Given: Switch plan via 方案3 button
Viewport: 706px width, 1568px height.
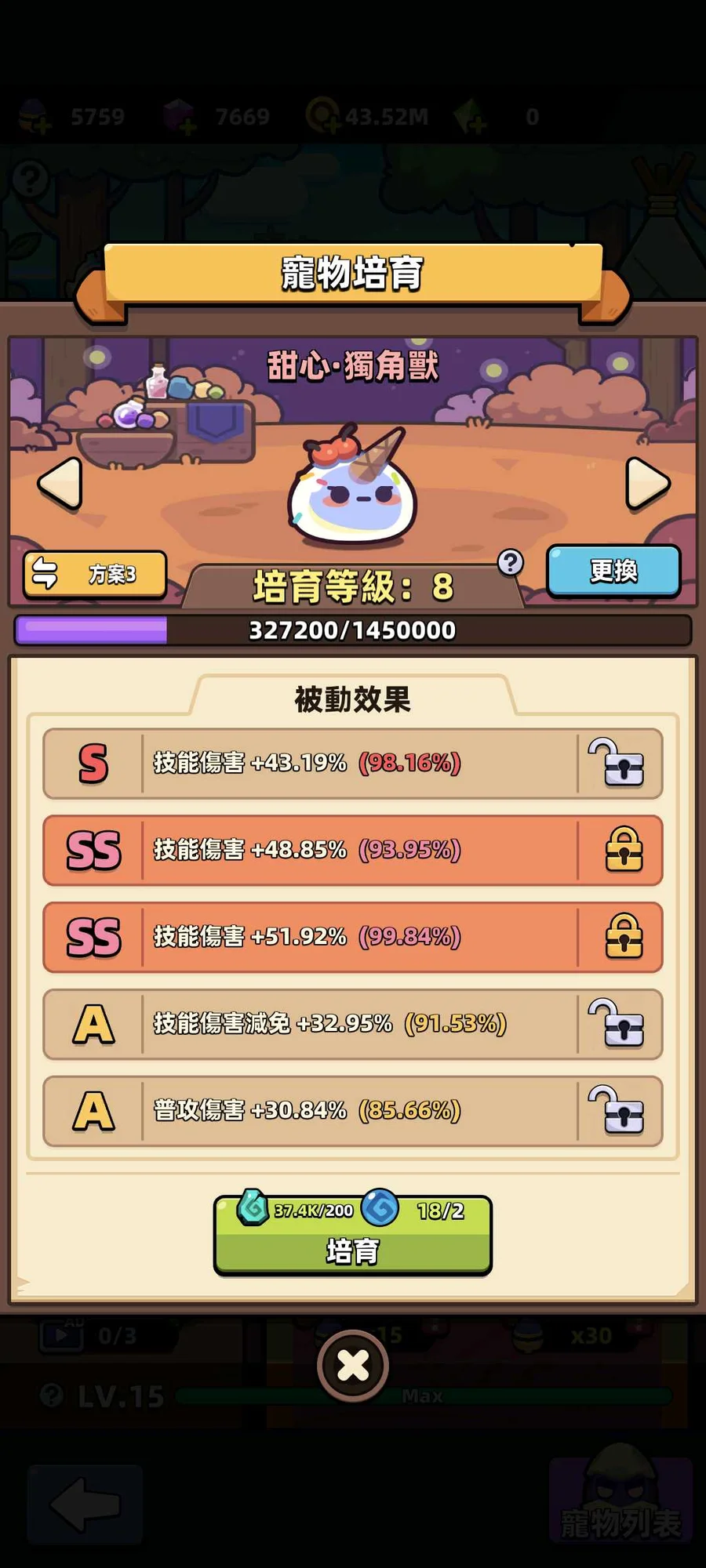Looking at the screenshot, I should tap(95, 575).
